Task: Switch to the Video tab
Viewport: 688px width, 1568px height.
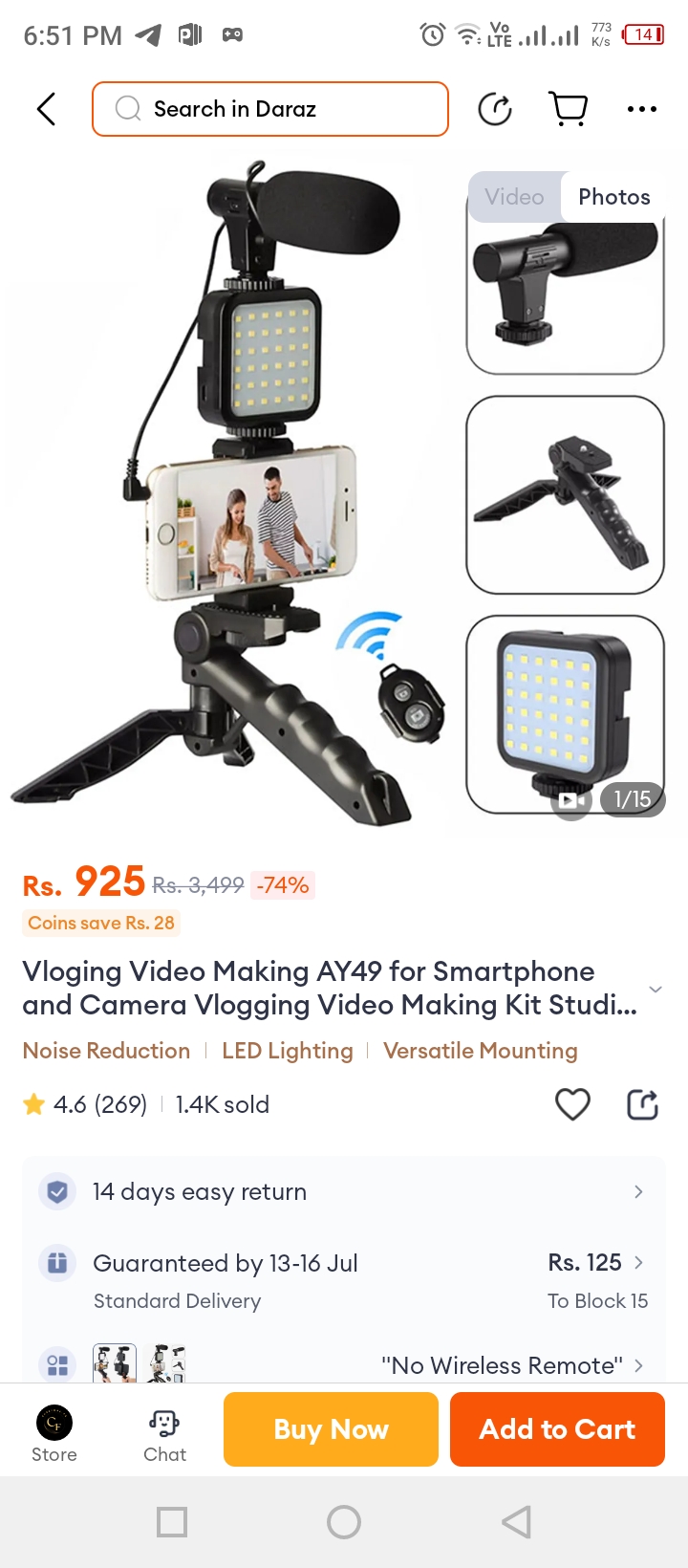Action: pyautogui.click(x=514, y=197)
